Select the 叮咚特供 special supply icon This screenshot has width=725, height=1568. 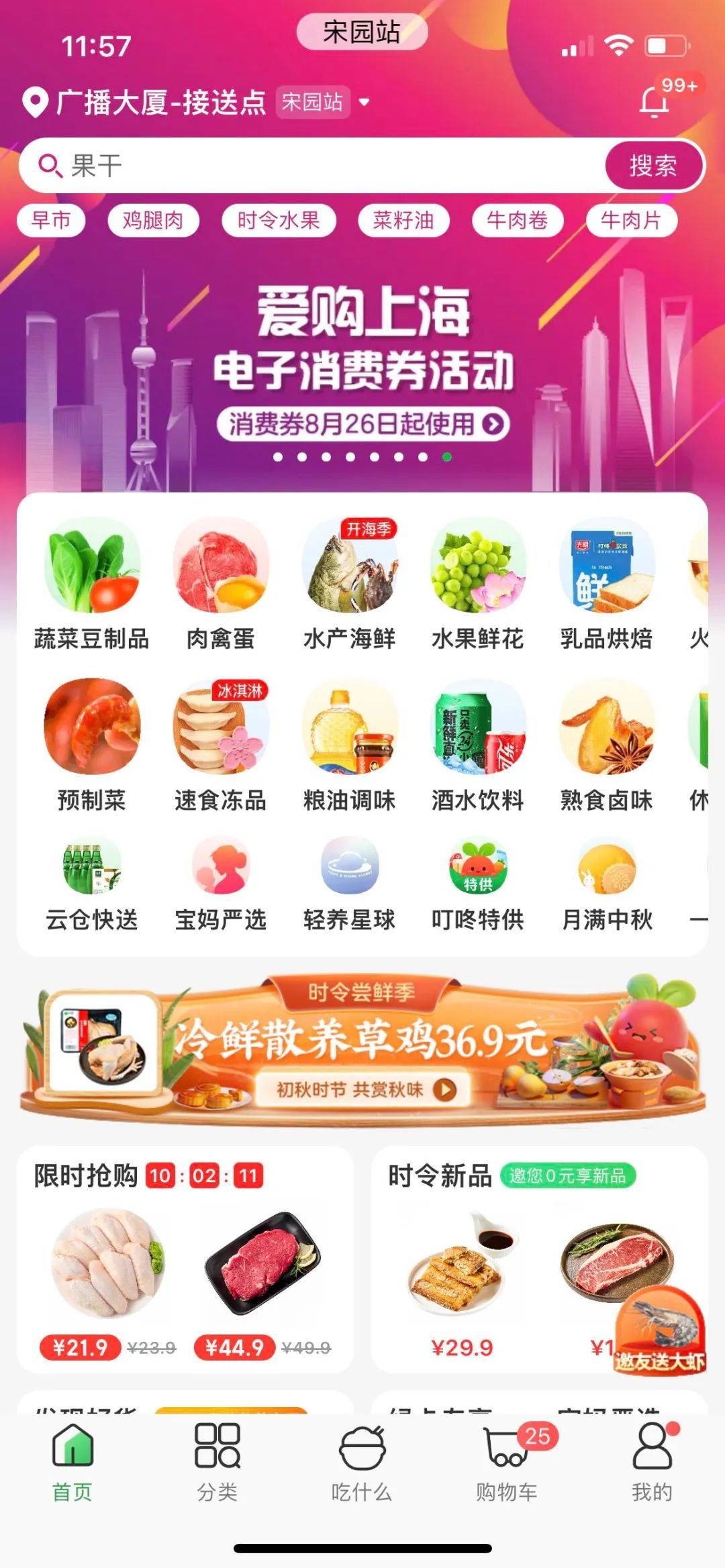click(478, 867)
